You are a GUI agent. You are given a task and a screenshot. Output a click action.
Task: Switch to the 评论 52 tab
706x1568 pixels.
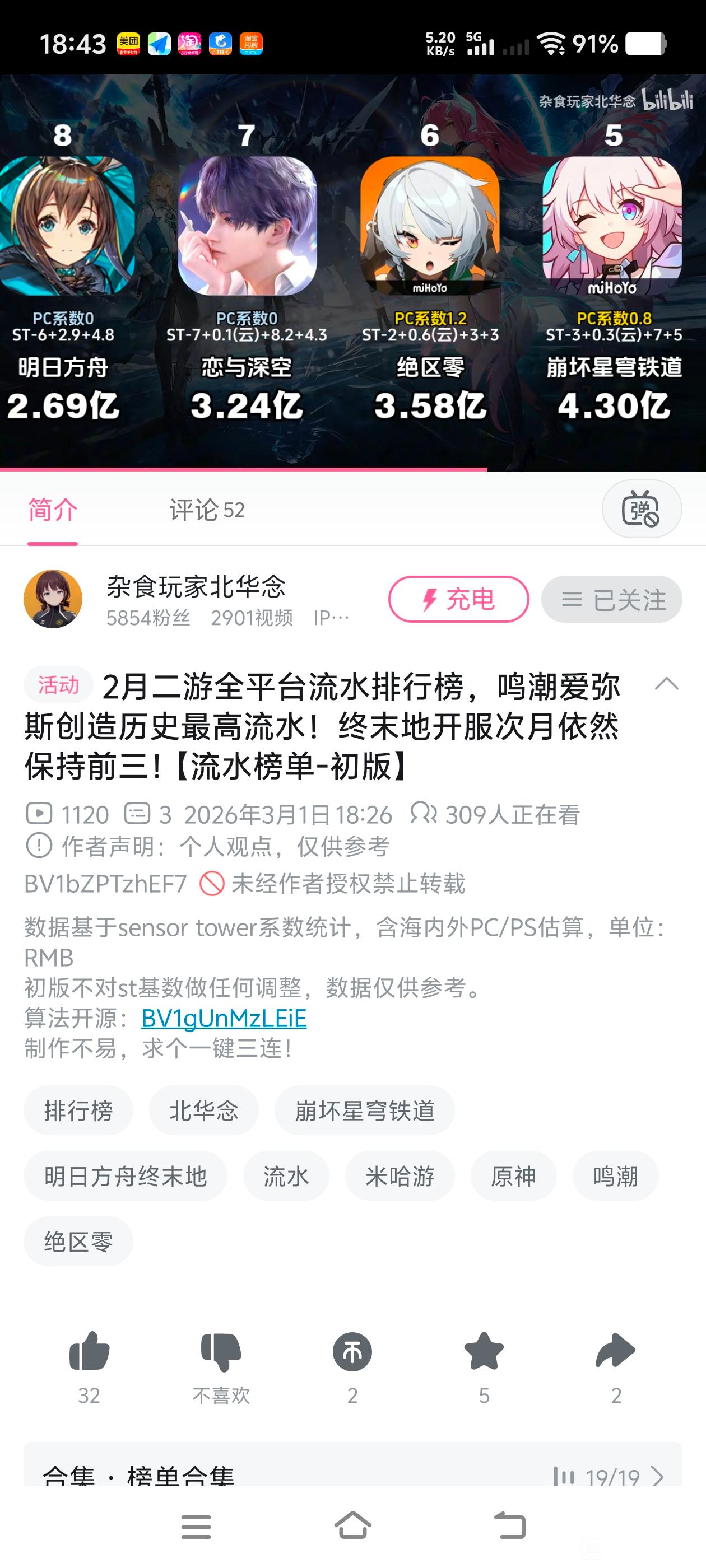point(207,510)
